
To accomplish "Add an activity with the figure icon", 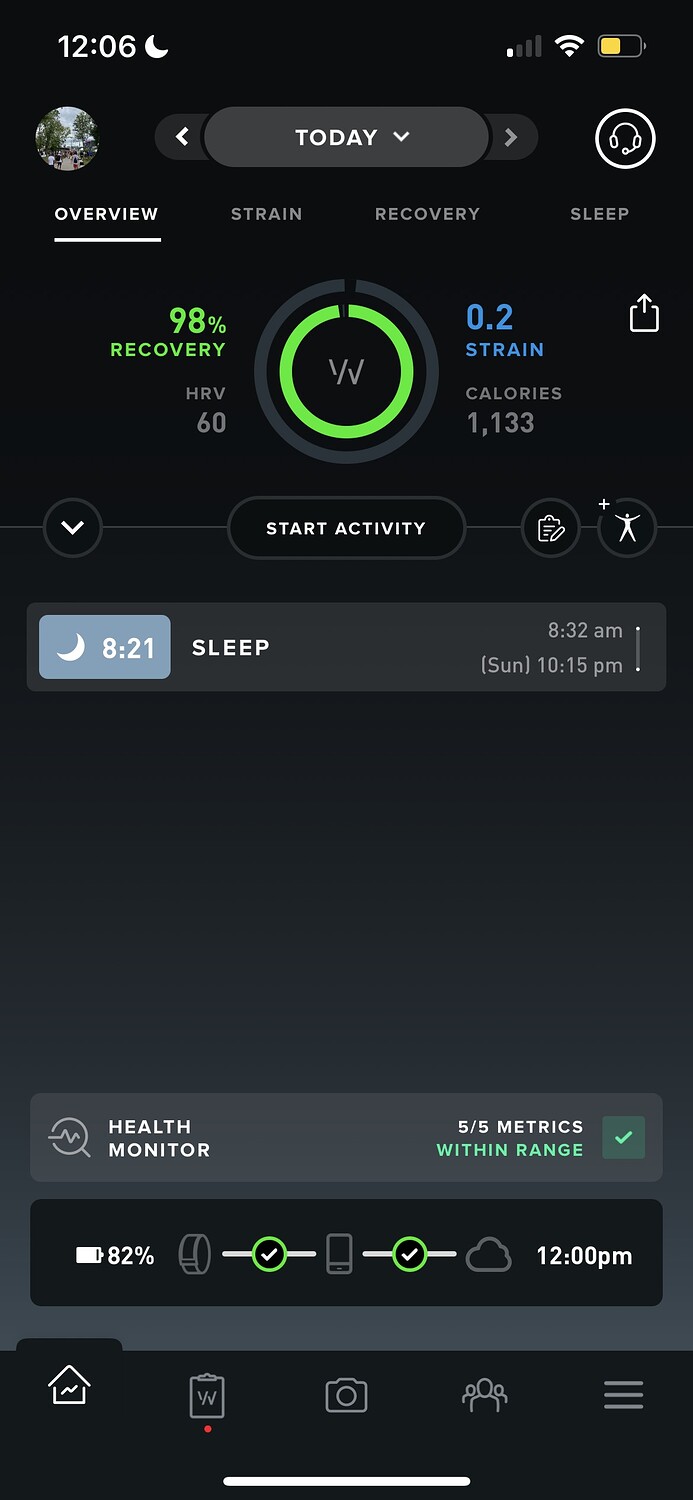I will coord(627,527).
